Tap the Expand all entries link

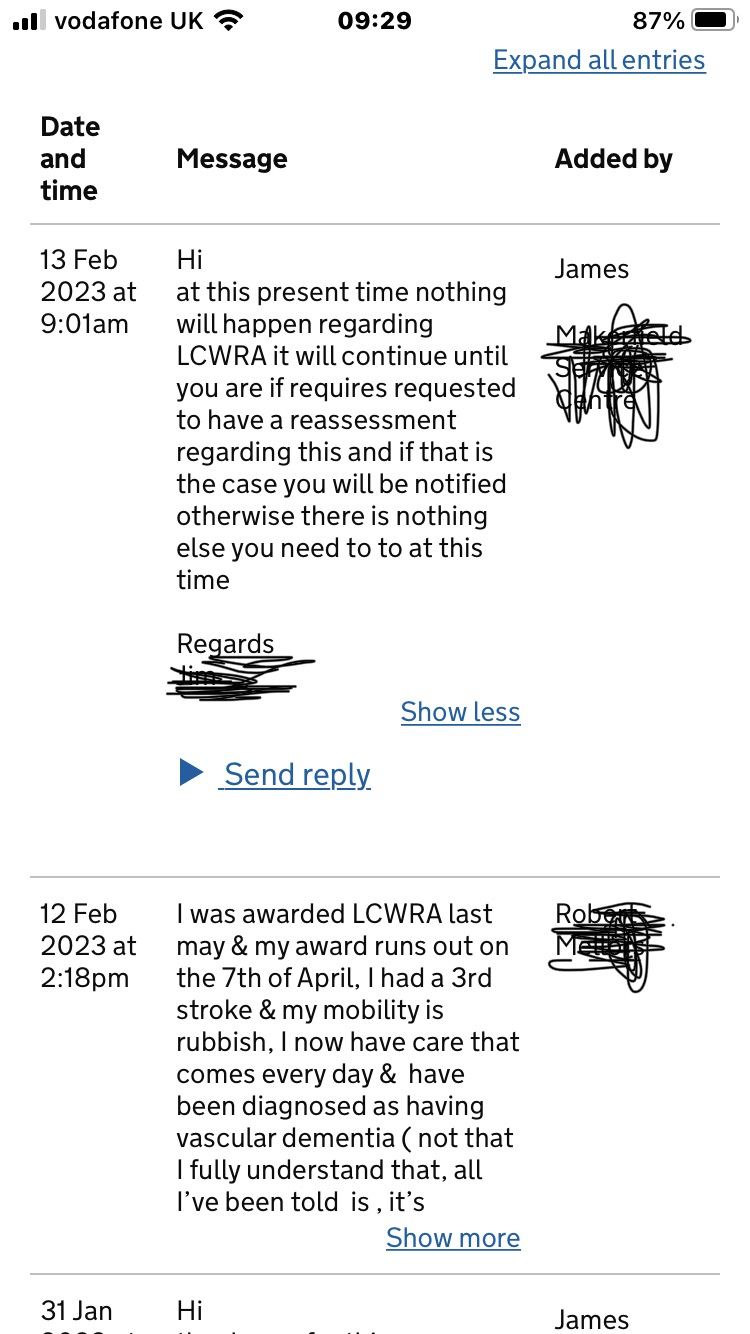599,60
